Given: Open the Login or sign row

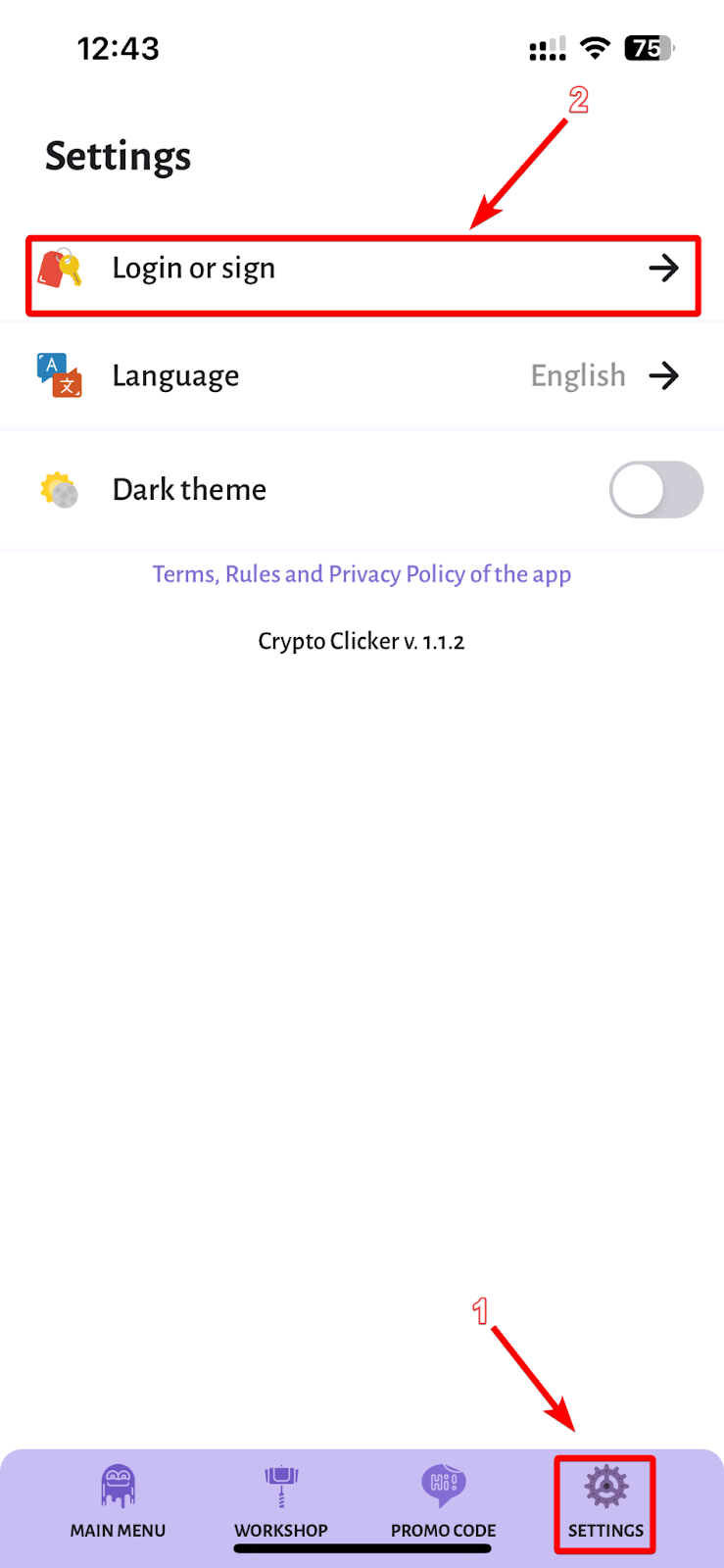Looking at the screenshot, I should [x=362, y=269].
